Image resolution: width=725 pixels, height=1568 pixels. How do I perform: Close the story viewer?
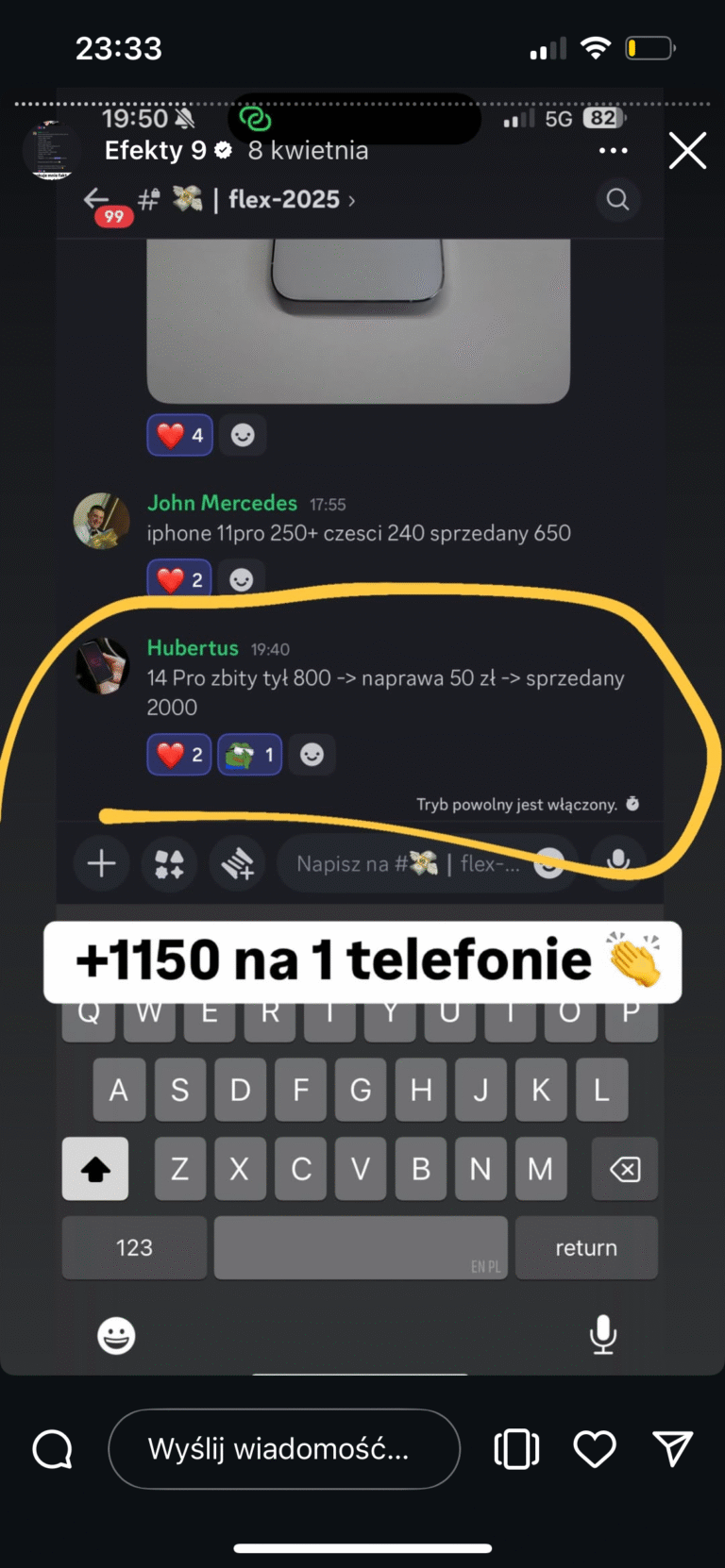tap(687, 151)
